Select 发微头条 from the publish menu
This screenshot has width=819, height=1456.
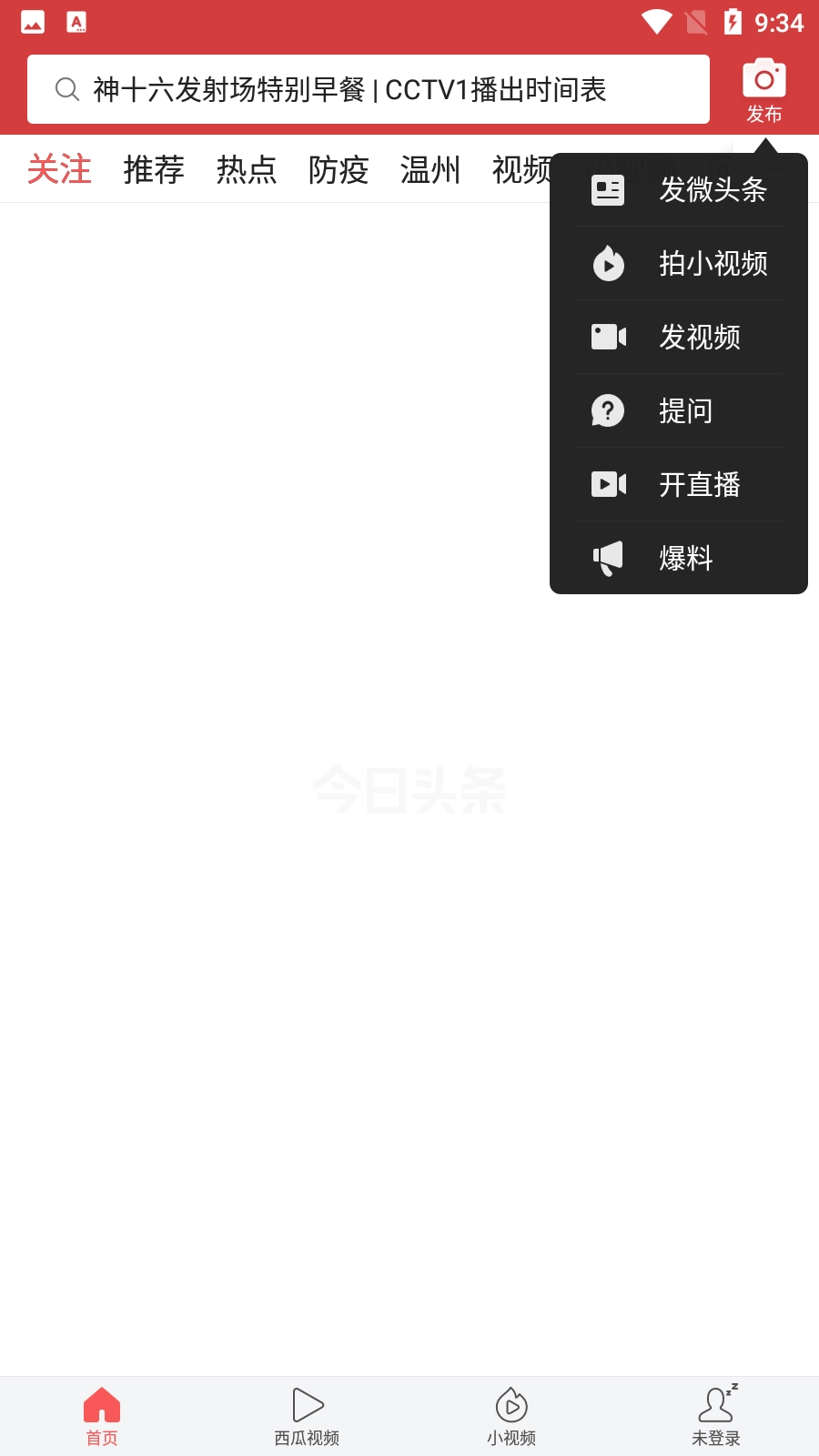coord(679,190)
